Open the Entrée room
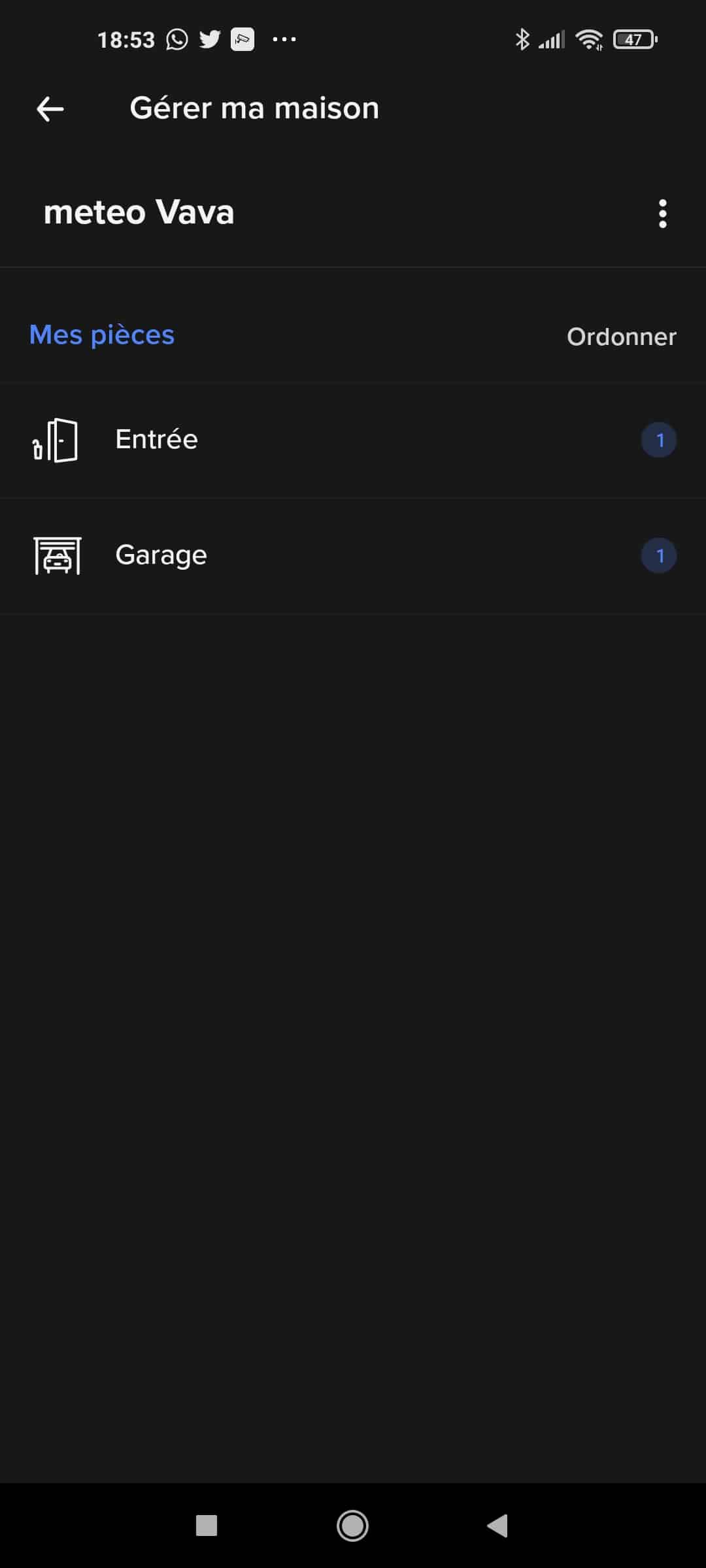Image resolution: width=706 pixels, height=1568 pixels. [353, 440]
